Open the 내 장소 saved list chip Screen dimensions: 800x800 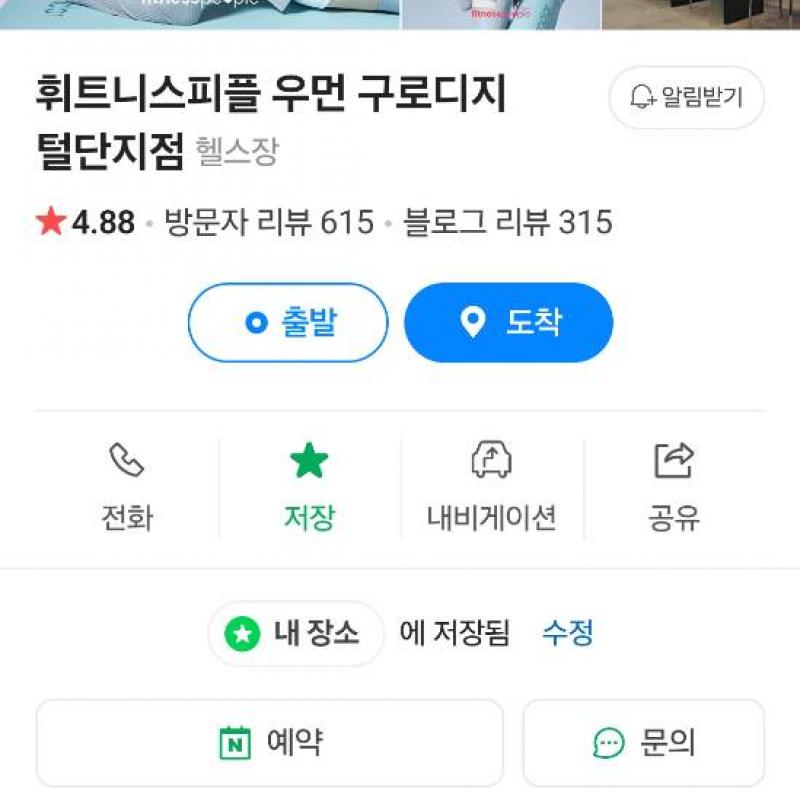[296, 633]
